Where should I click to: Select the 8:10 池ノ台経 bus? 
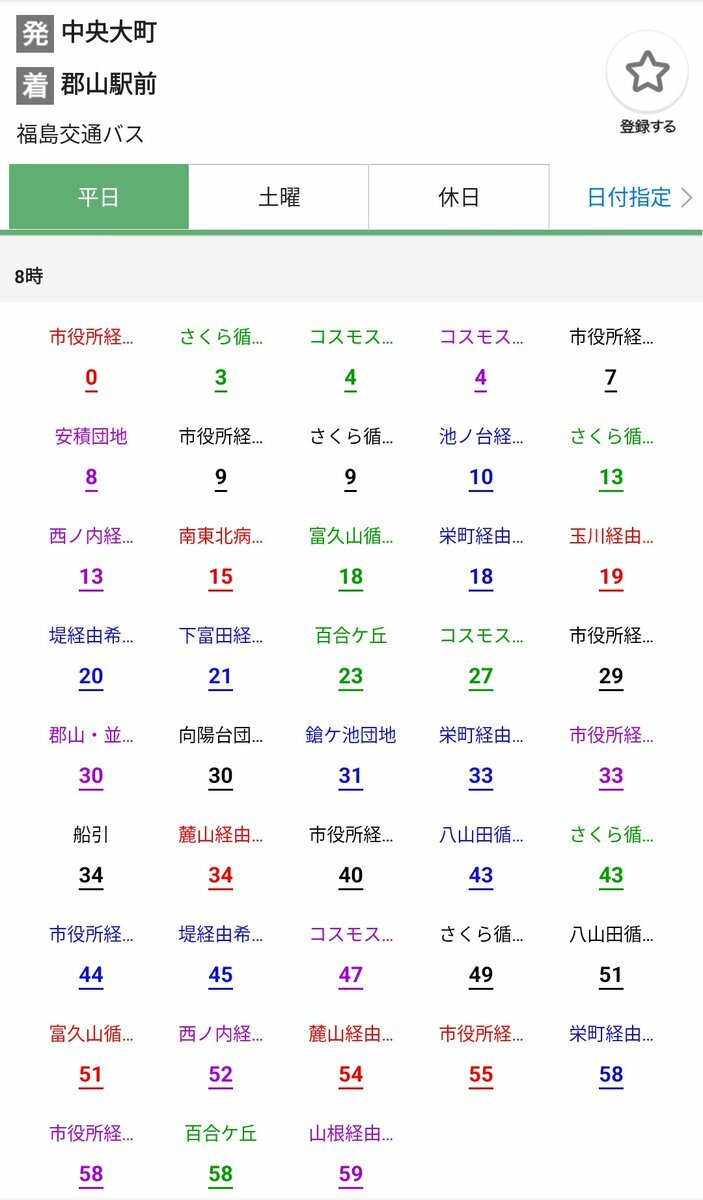tap(481, 457)
